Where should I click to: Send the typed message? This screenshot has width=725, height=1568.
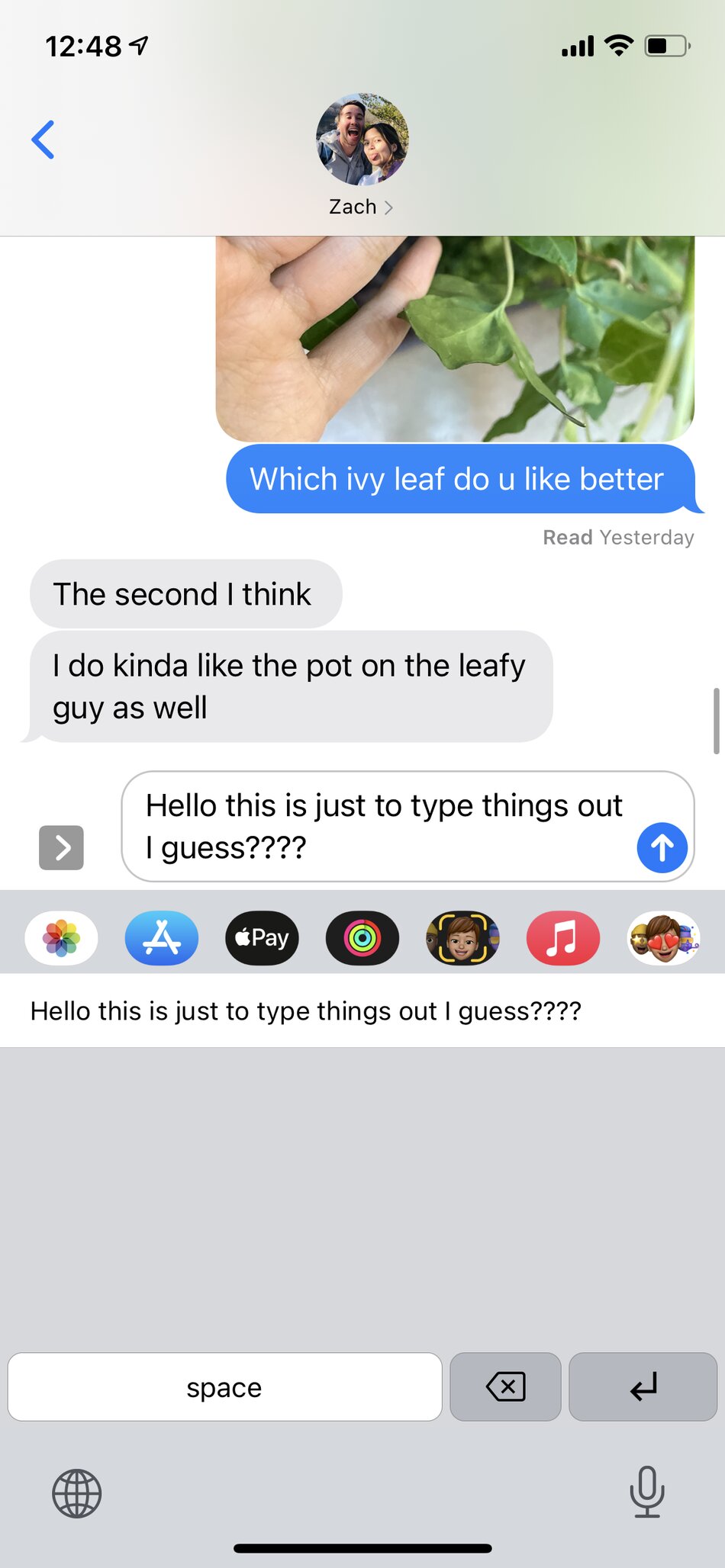(662, 847)
